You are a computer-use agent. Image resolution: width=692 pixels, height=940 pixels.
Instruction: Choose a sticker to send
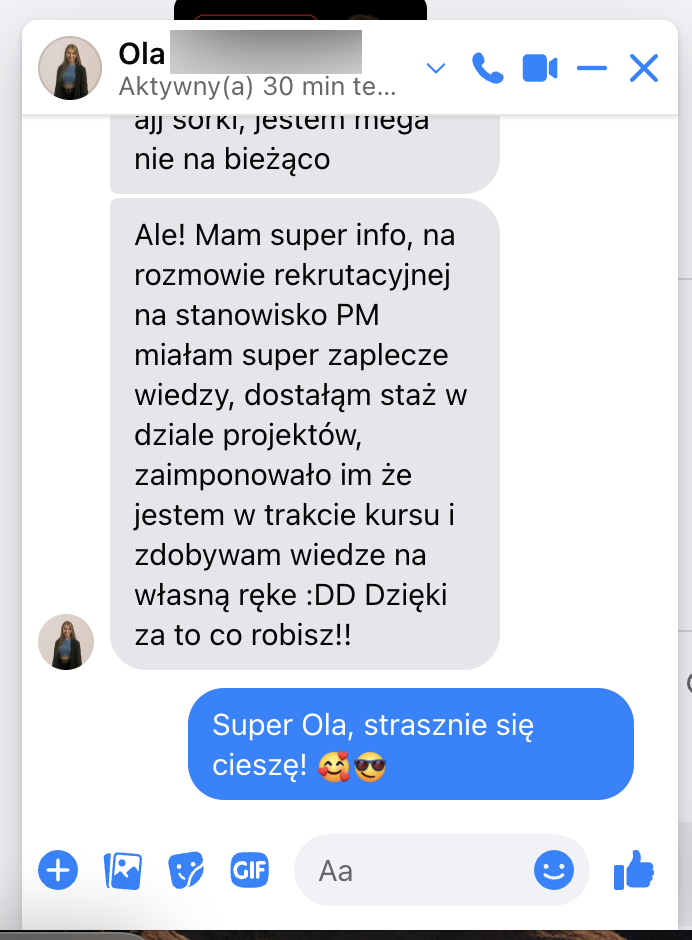coord(186,870)
